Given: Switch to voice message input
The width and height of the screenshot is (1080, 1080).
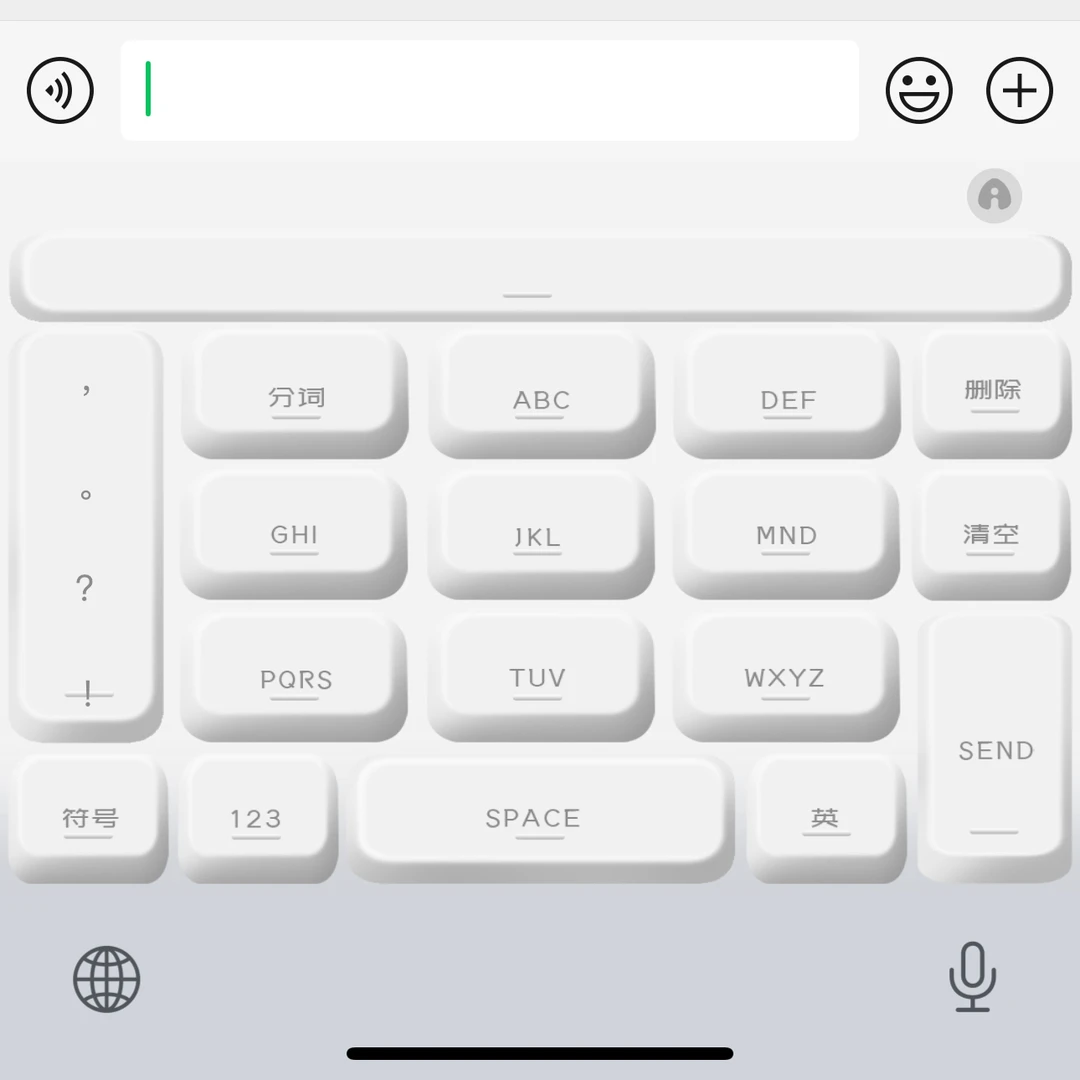Looking at the screenshot, I should [x=60, y=91].
